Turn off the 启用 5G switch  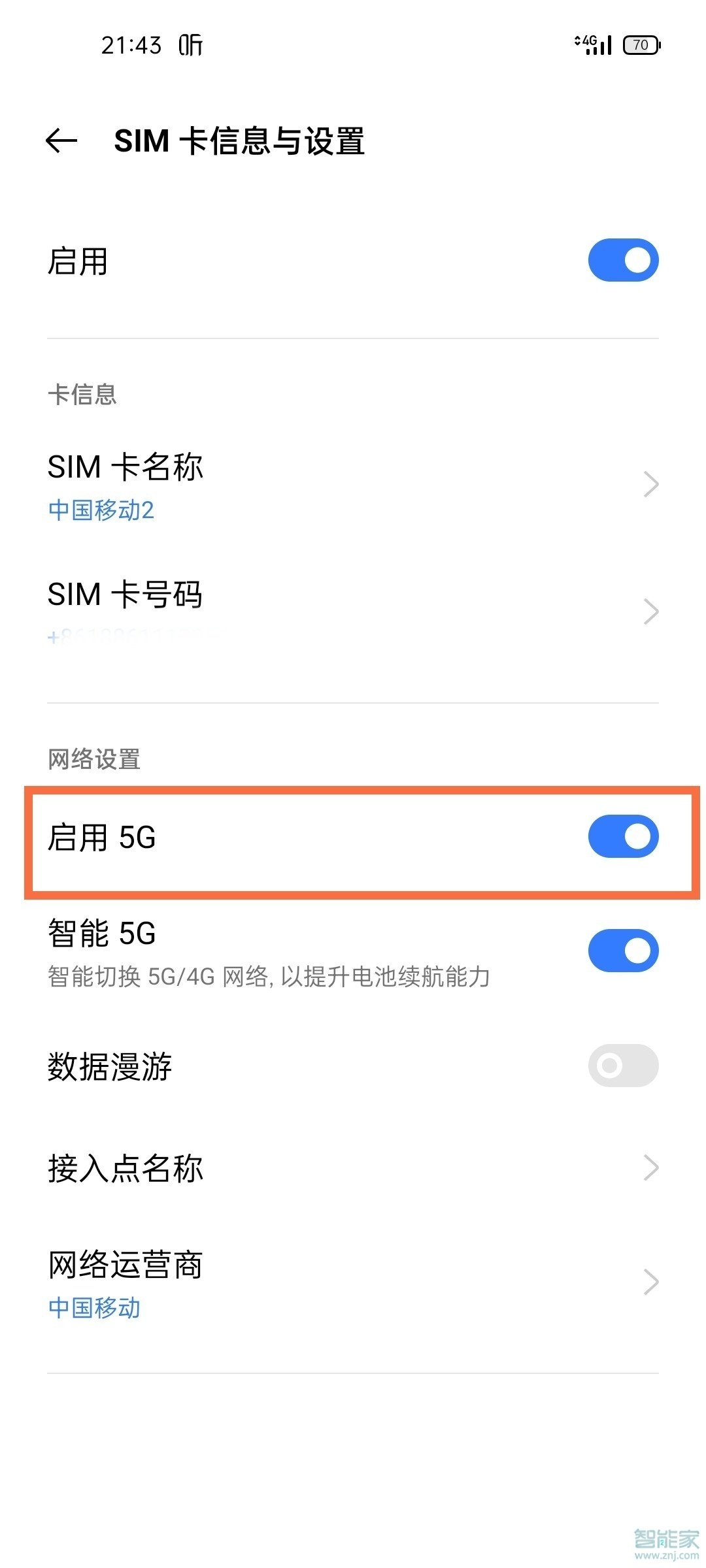(622, 836)
